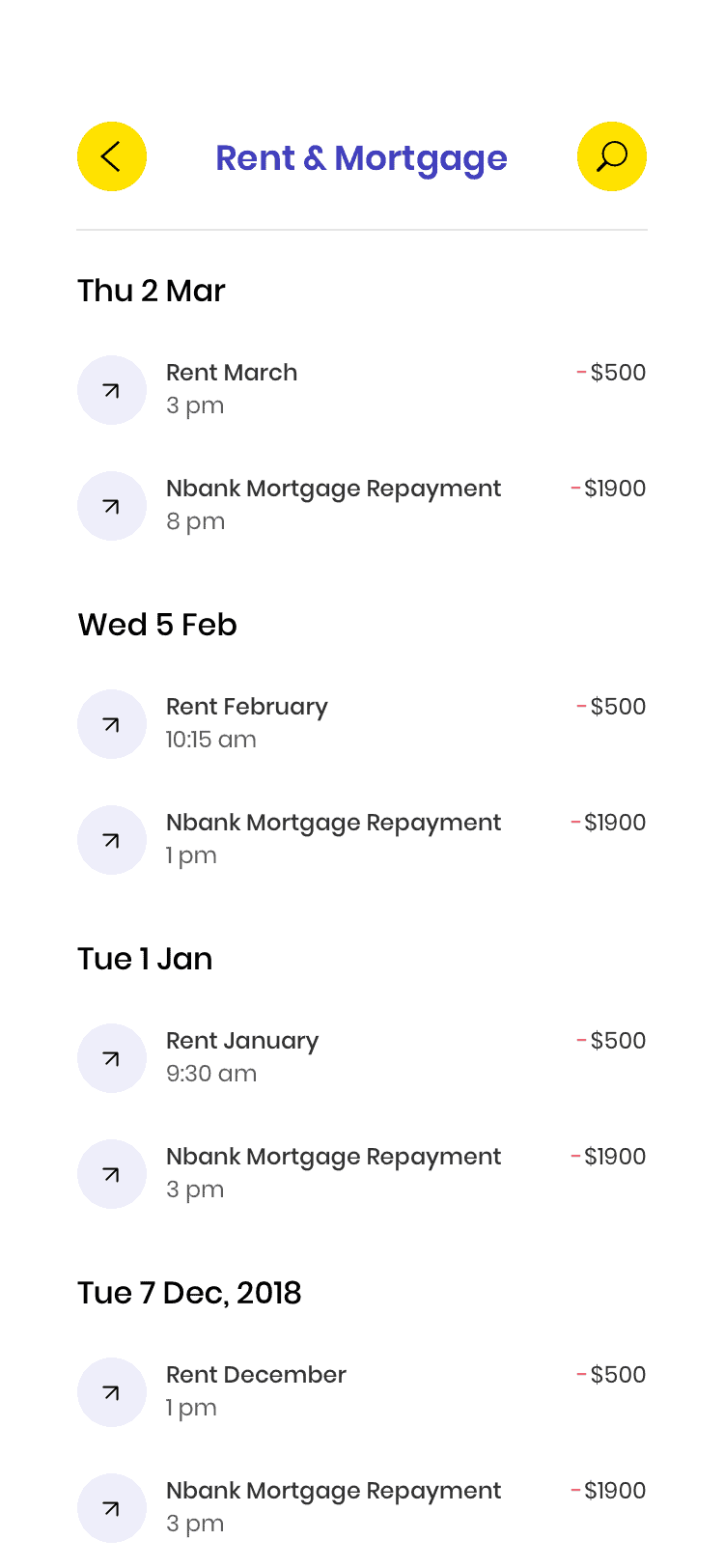View Nbank Mortgage Repayment from 7 Dec 2018

click(362, 1508)
